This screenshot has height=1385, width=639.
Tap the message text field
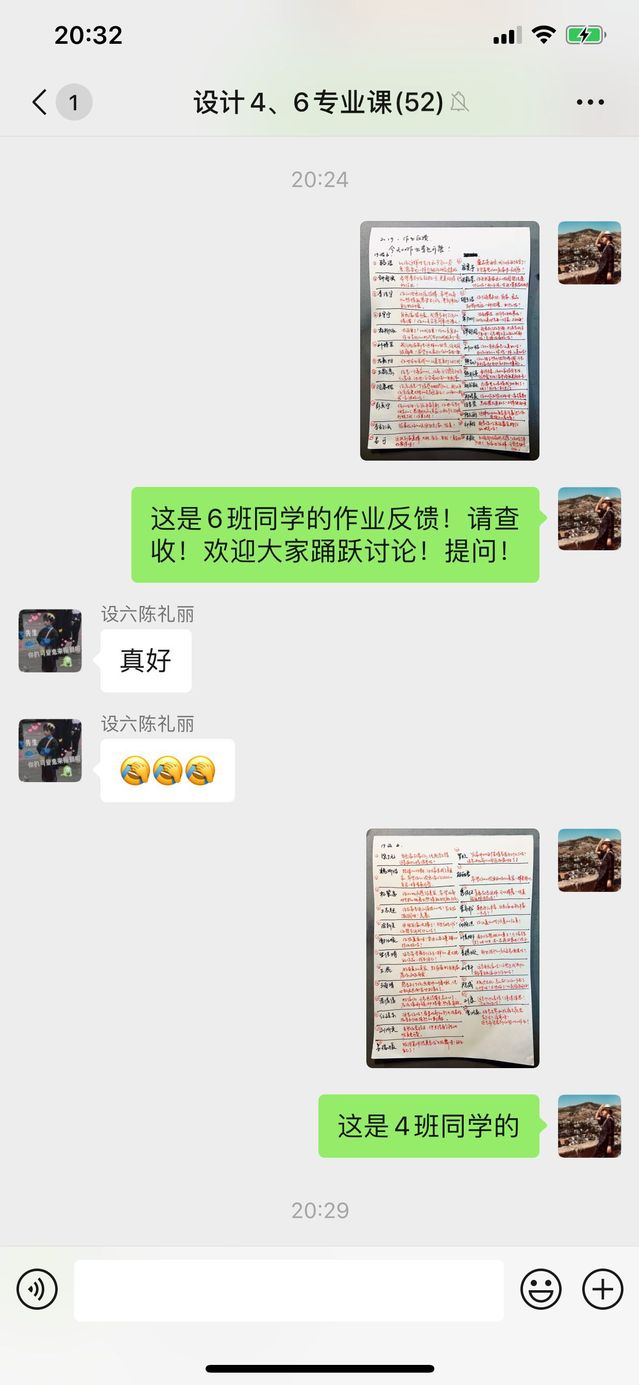pos(288,1290)
